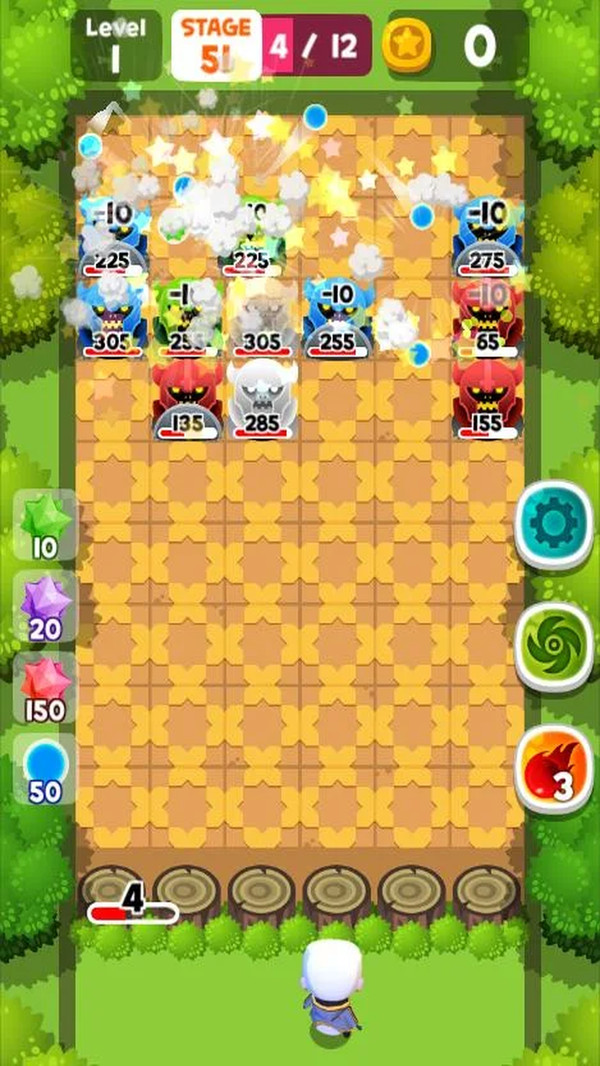Use the red fireball power-up
This screenshot has height=1066, width=600.
coord(554,768)
